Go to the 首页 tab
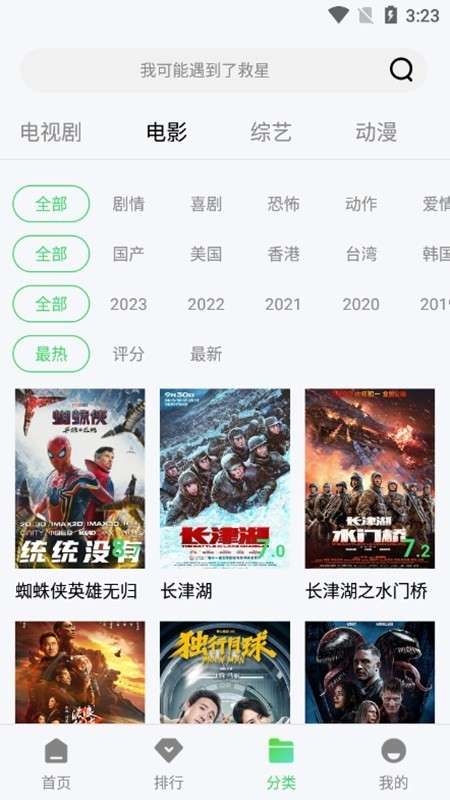450x800 pixels. point(56,764)
